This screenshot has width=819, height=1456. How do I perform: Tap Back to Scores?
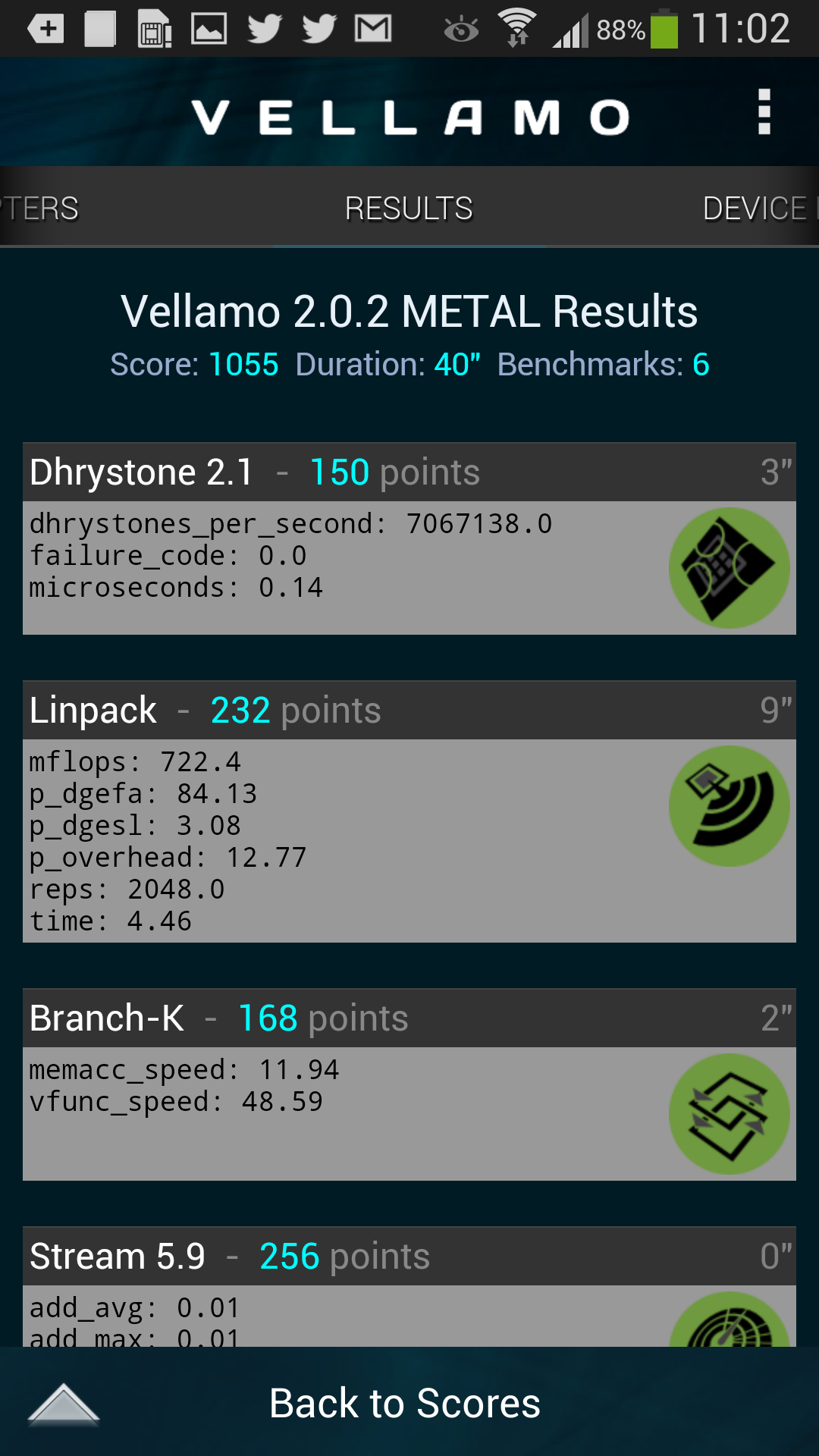(405, 1403)
